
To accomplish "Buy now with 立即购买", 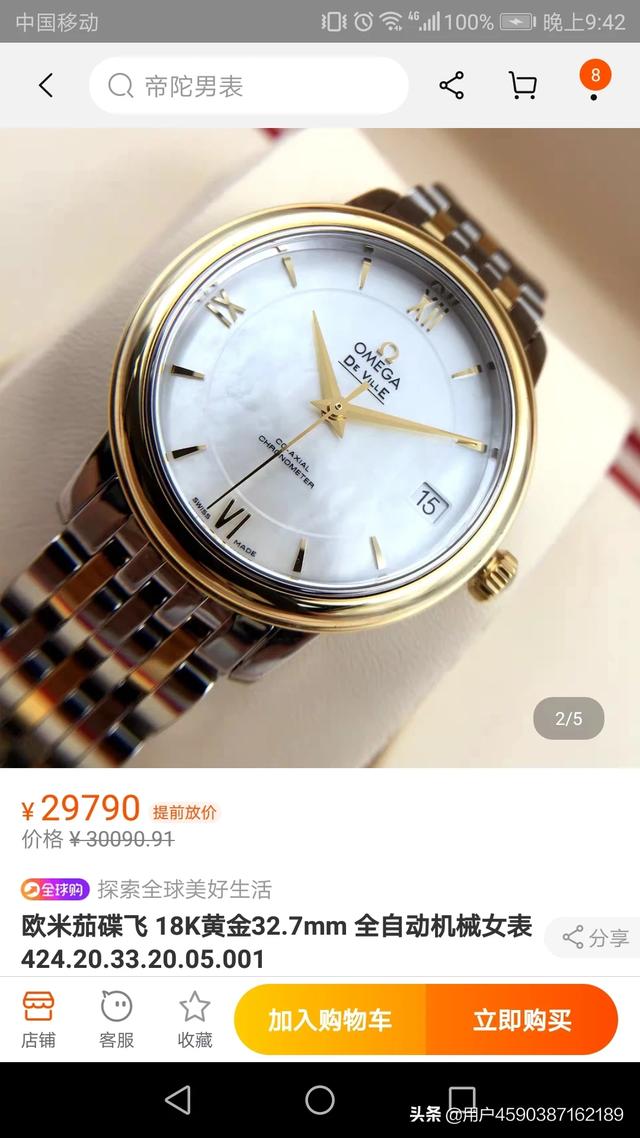I will (x=522, y=1020).
